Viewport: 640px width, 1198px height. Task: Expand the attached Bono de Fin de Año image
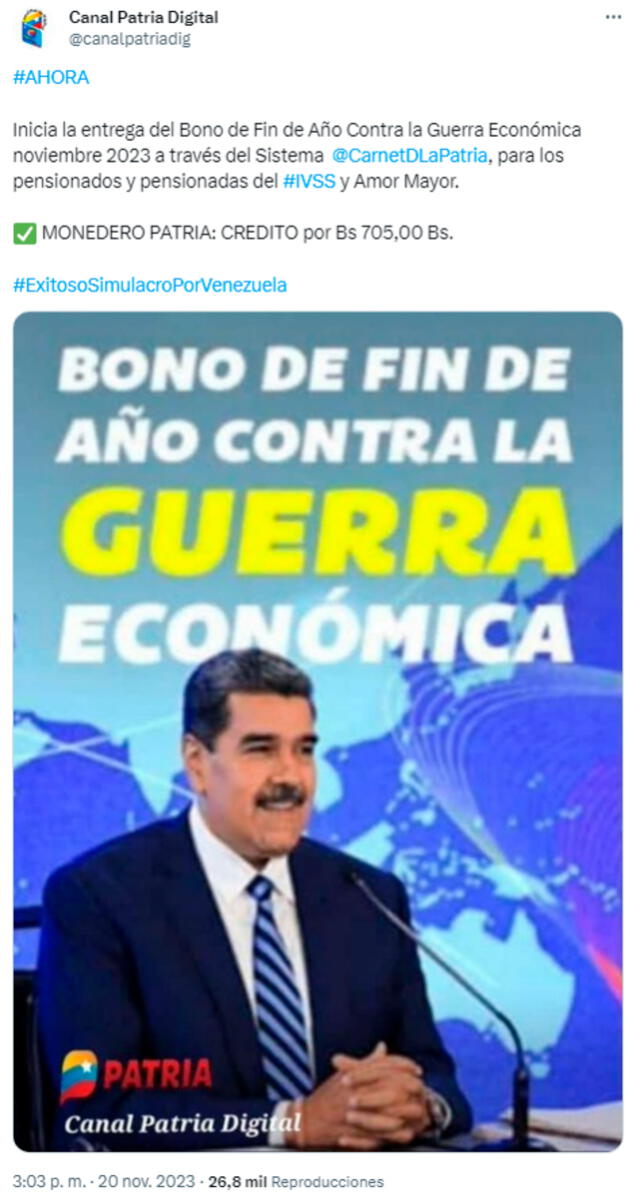[x=317, y=730]
